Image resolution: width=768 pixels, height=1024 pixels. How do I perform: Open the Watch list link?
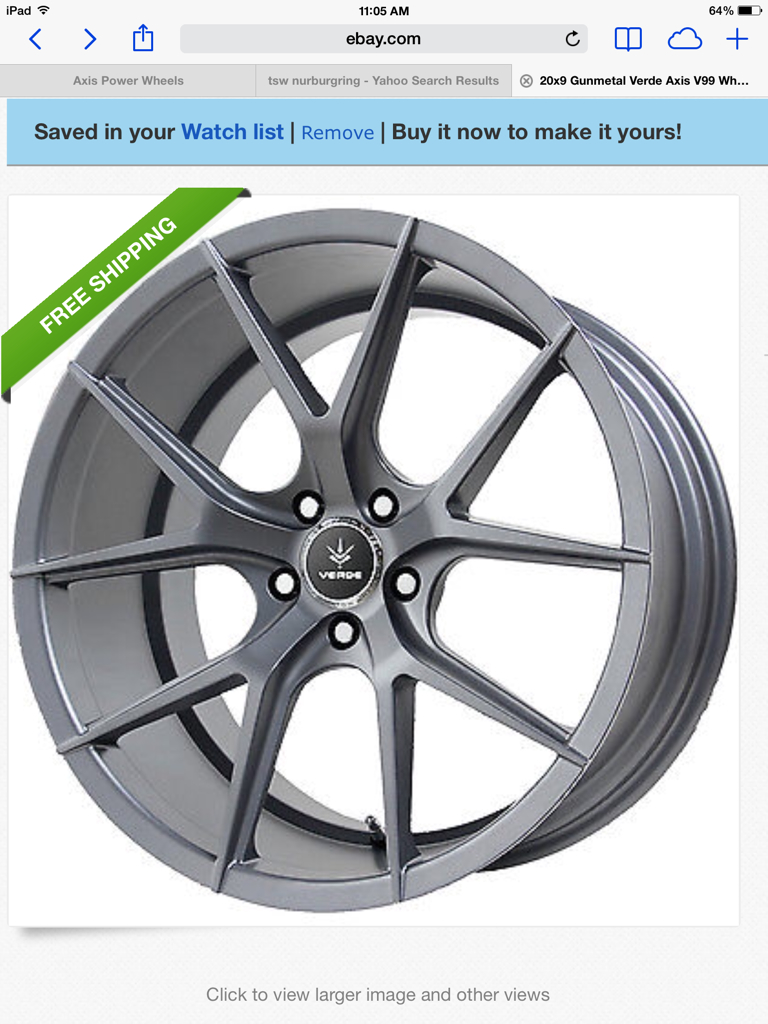click(232, 132)
